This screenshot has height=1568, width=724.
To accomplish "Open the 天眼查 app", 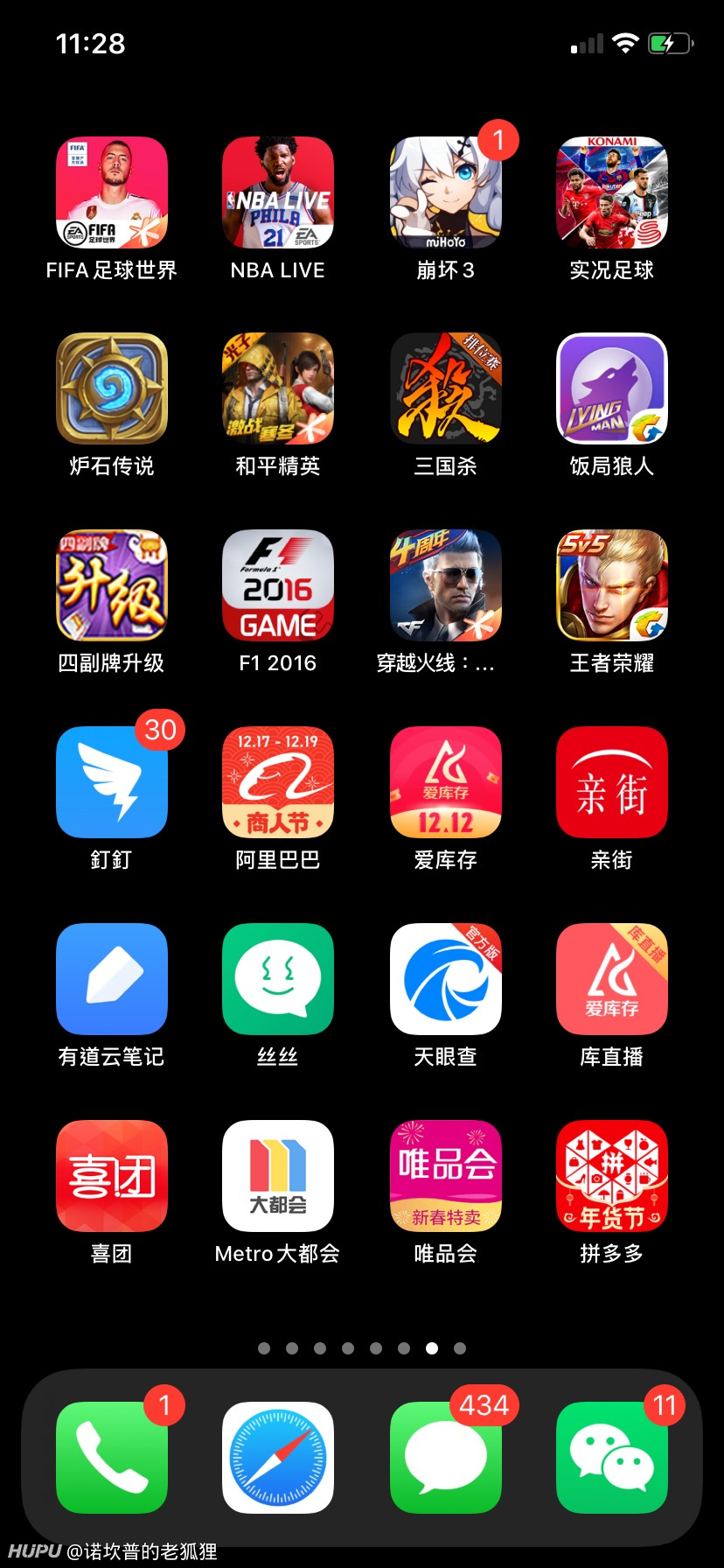I will 446,979.
